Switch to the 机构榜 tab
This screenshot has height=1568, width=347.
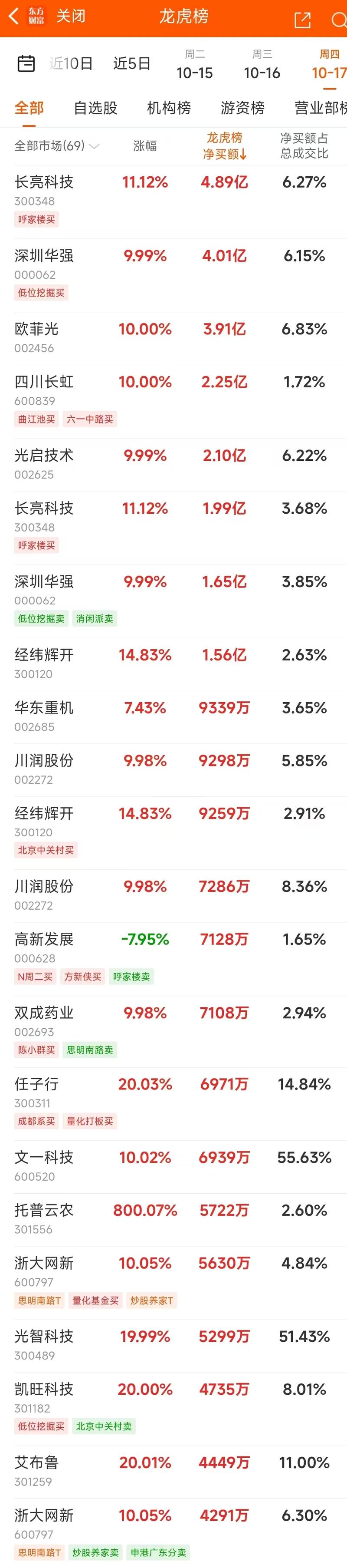click(x=169, y=109)
